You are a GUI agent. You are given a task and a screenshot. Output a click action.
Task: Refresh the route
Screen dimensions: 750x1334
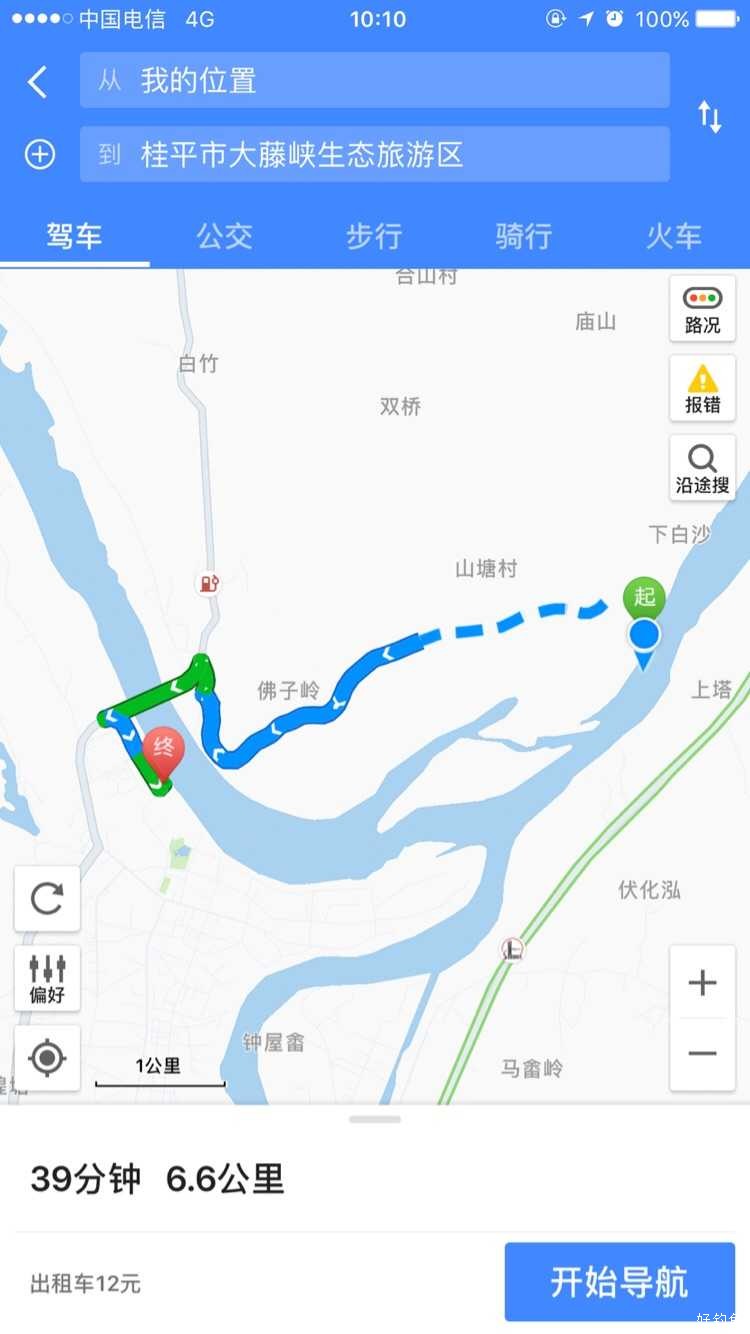tap(47, 898)
